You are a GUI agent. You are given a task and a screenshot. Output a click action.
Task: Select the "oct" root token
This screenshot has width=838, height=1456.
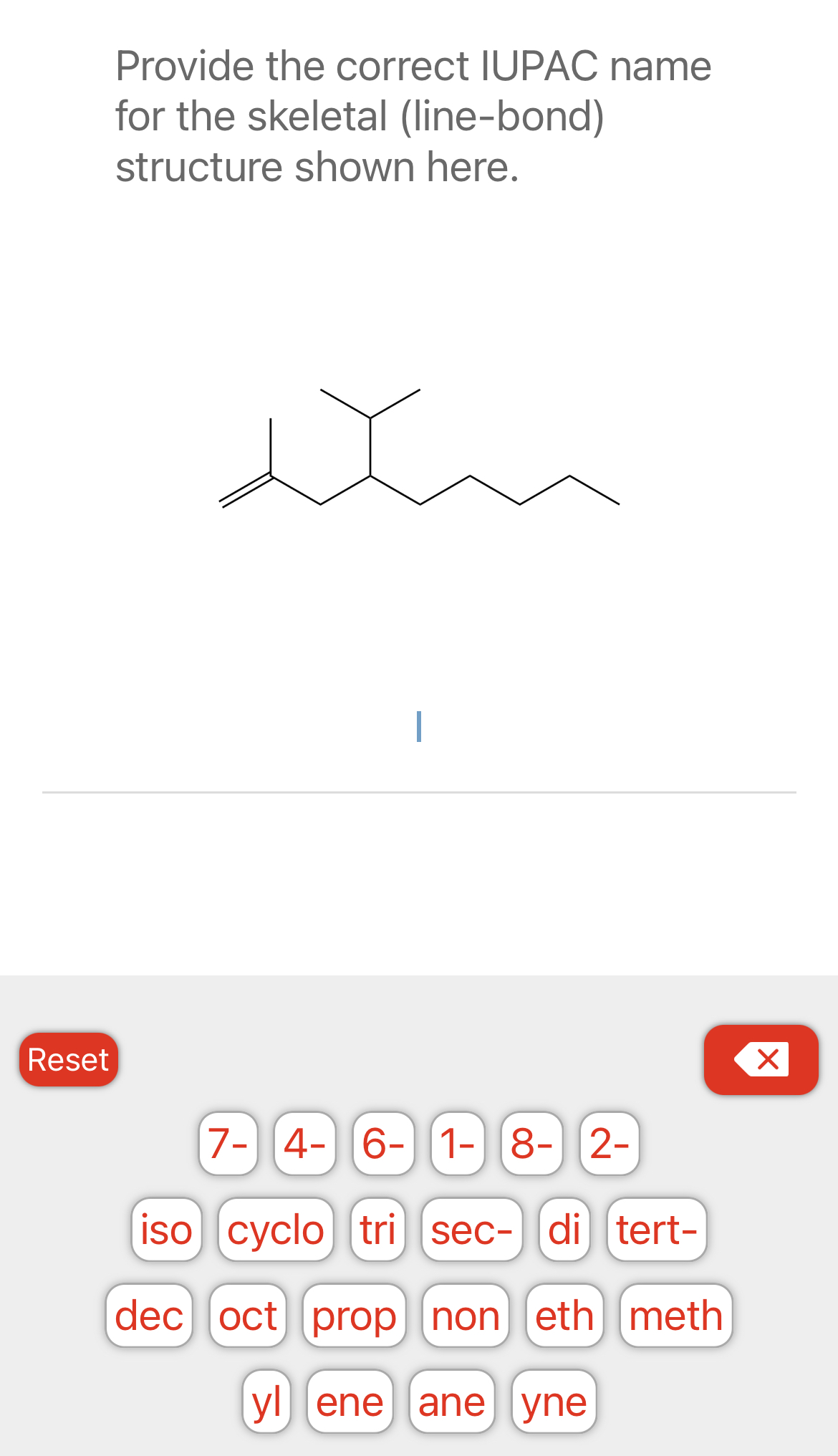(x=247, y=1316)
